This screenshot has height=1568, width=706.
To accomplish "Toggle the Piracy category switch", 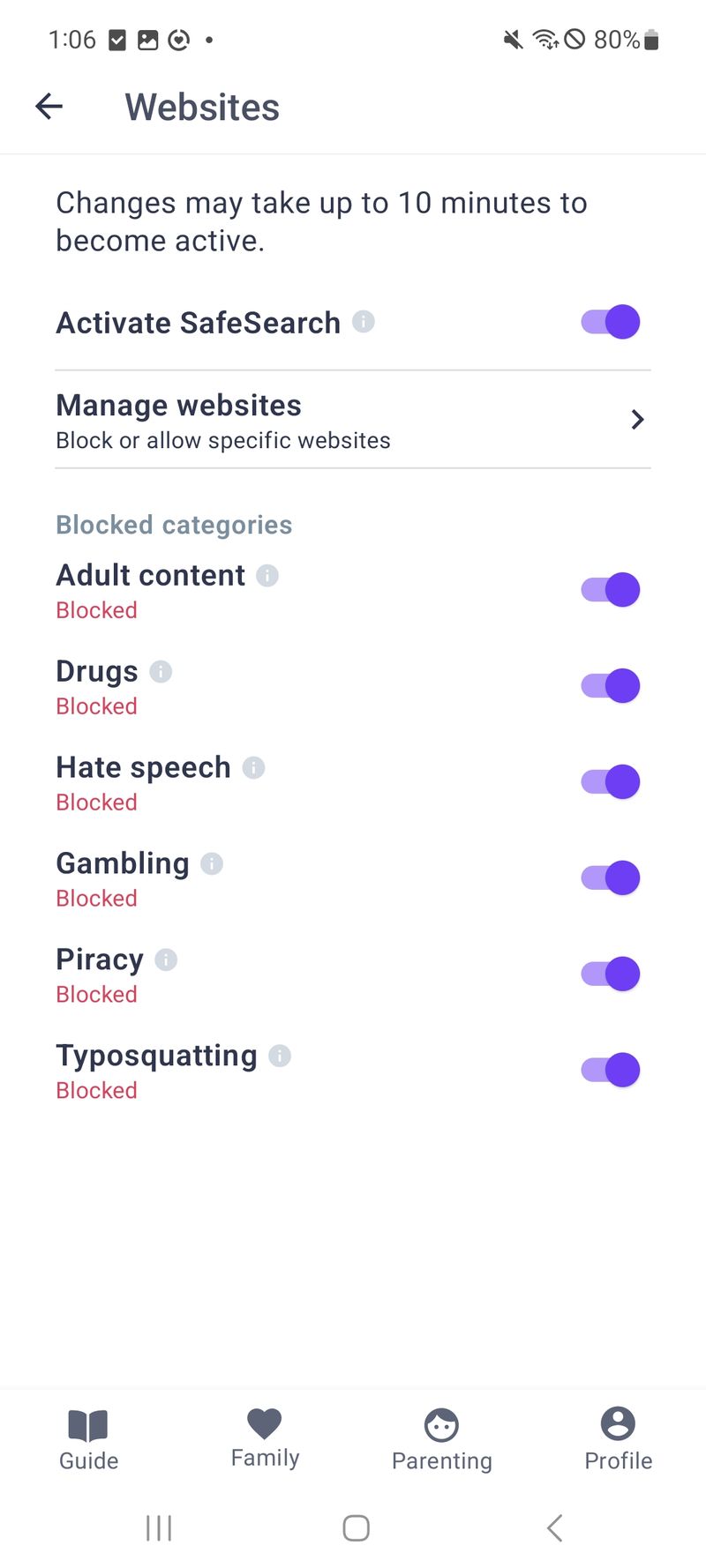I will 610,974.
